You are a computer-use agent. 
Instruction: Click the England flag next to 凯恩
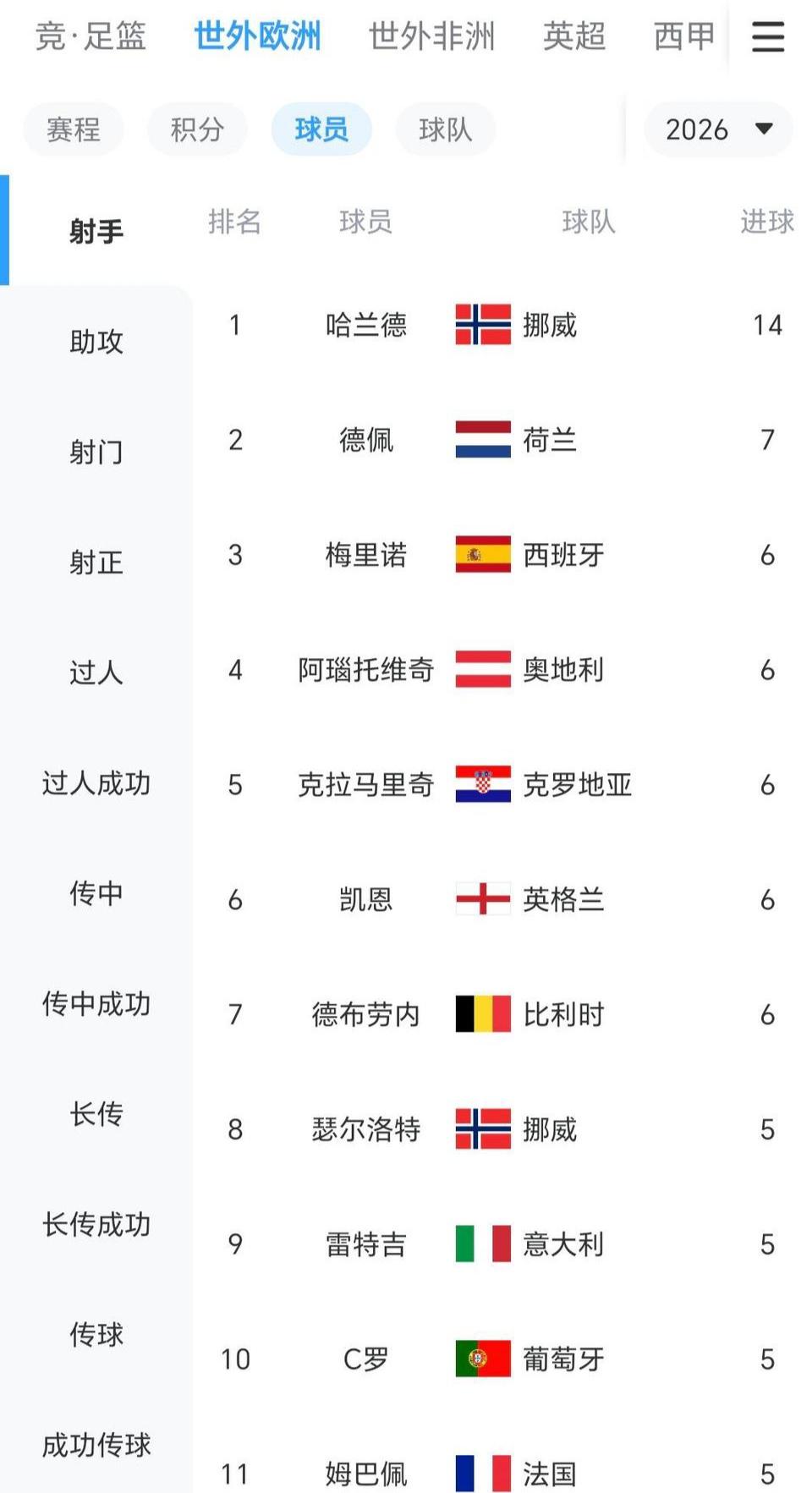pyautogui.click(x=482, y=900)
